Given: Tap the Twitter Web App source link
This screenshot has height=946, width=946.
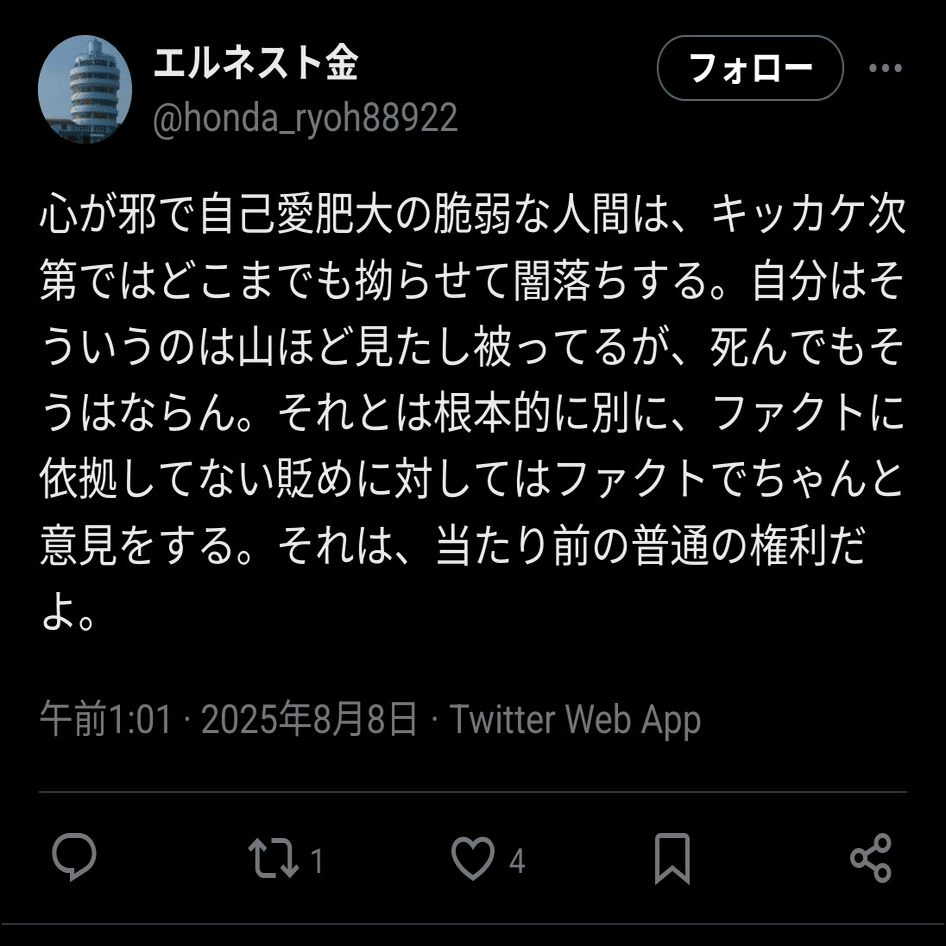Looking at the screenshot, I should [x=575, y=719].
